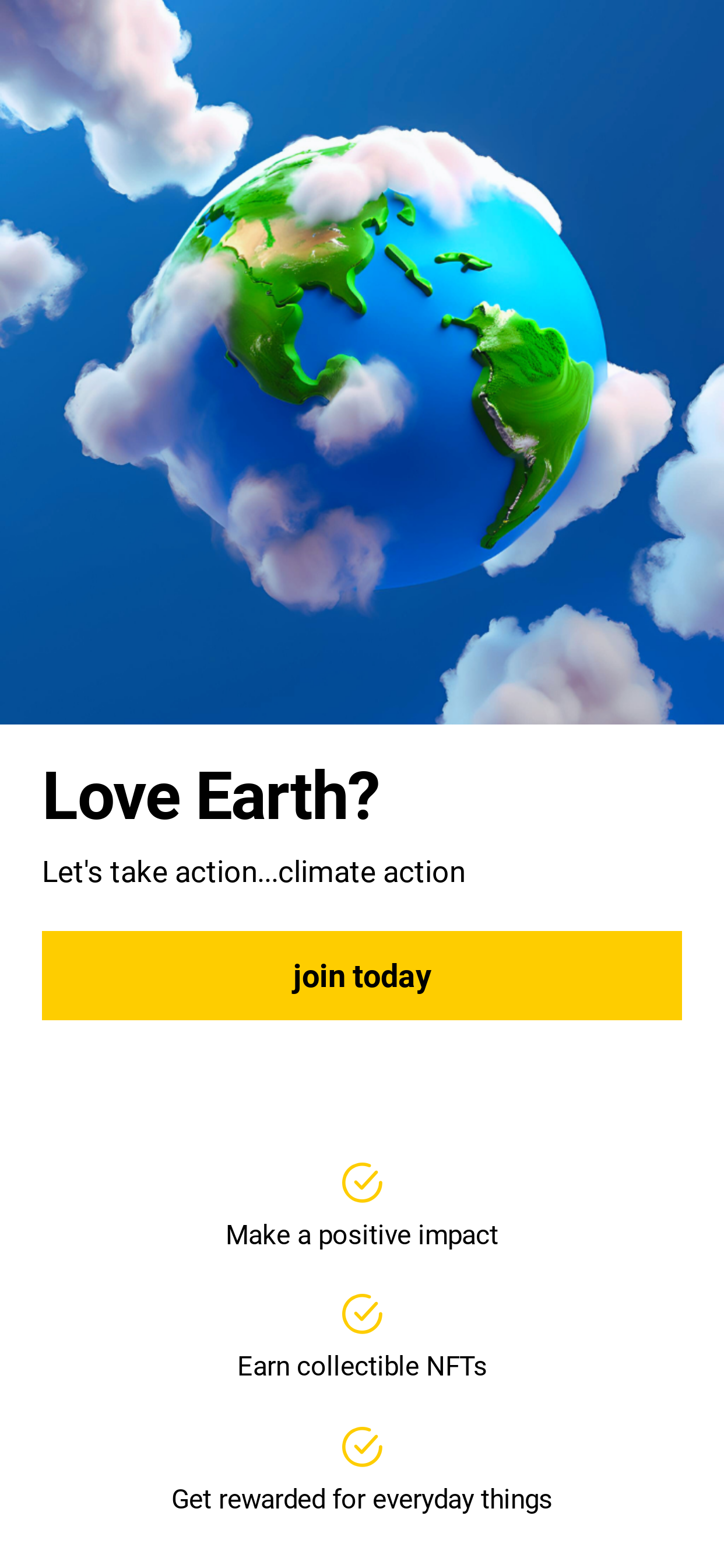Click the Make a positive impact label
724x1568 pixels.
click(x=362, y=1234)
